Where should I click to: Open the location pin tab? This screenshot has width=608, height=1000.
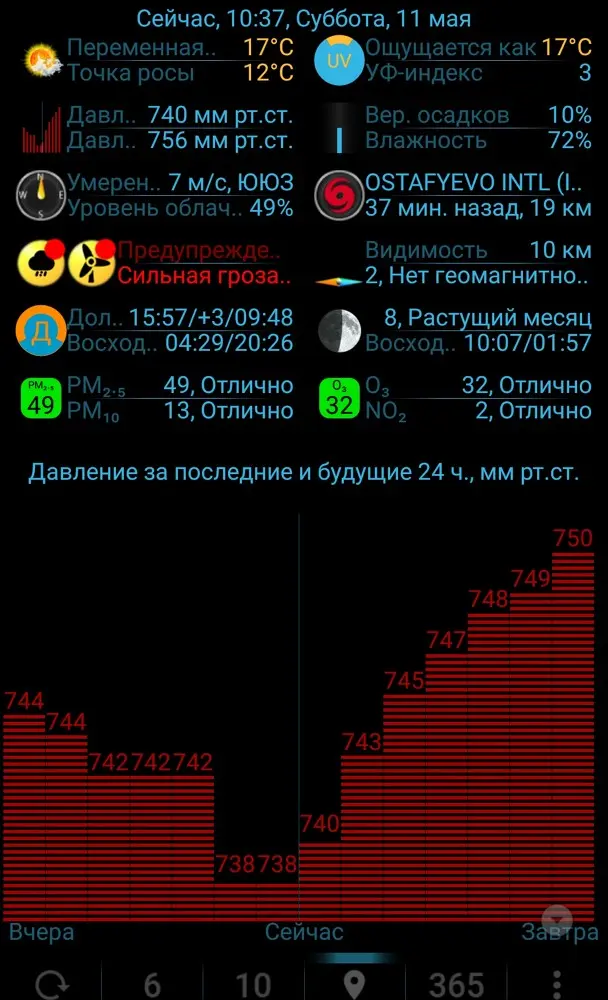(354, 983)
